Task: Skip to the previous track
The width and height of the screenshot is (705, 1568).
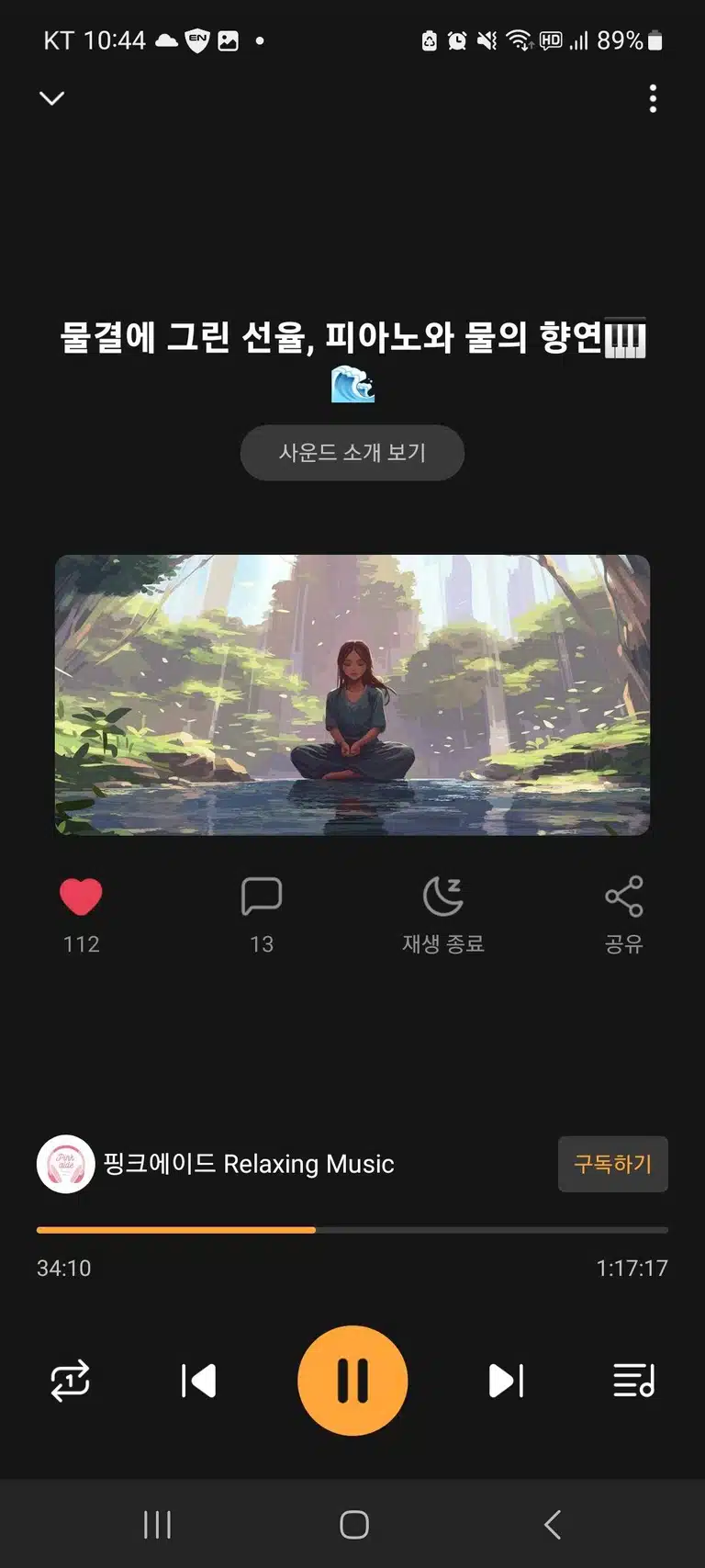Action: point(198,1381)
